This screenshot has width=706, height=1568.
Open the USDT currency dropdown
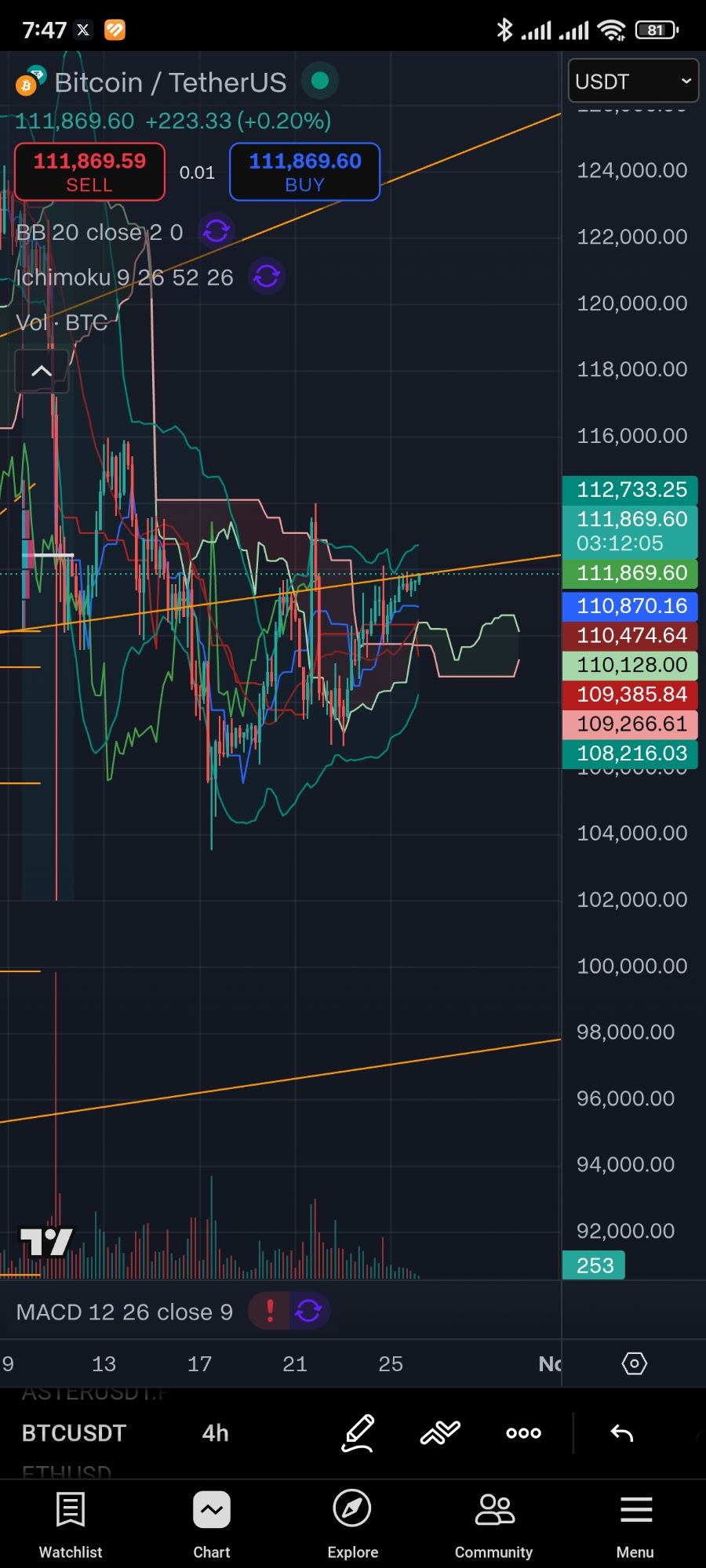[x=632, y=82]
